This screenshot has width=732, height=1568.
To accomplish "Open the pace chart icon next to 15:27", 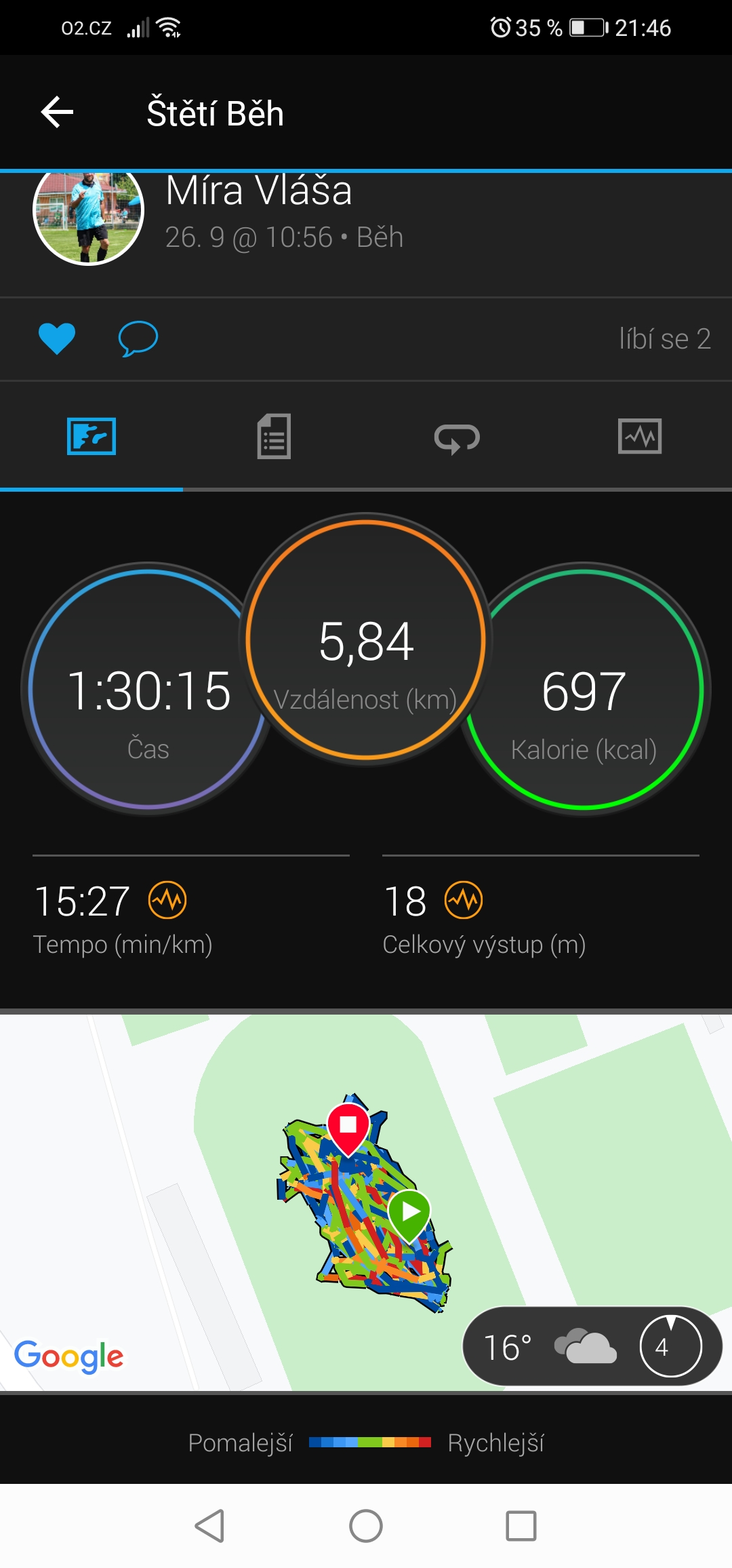I will pos(167,901).
